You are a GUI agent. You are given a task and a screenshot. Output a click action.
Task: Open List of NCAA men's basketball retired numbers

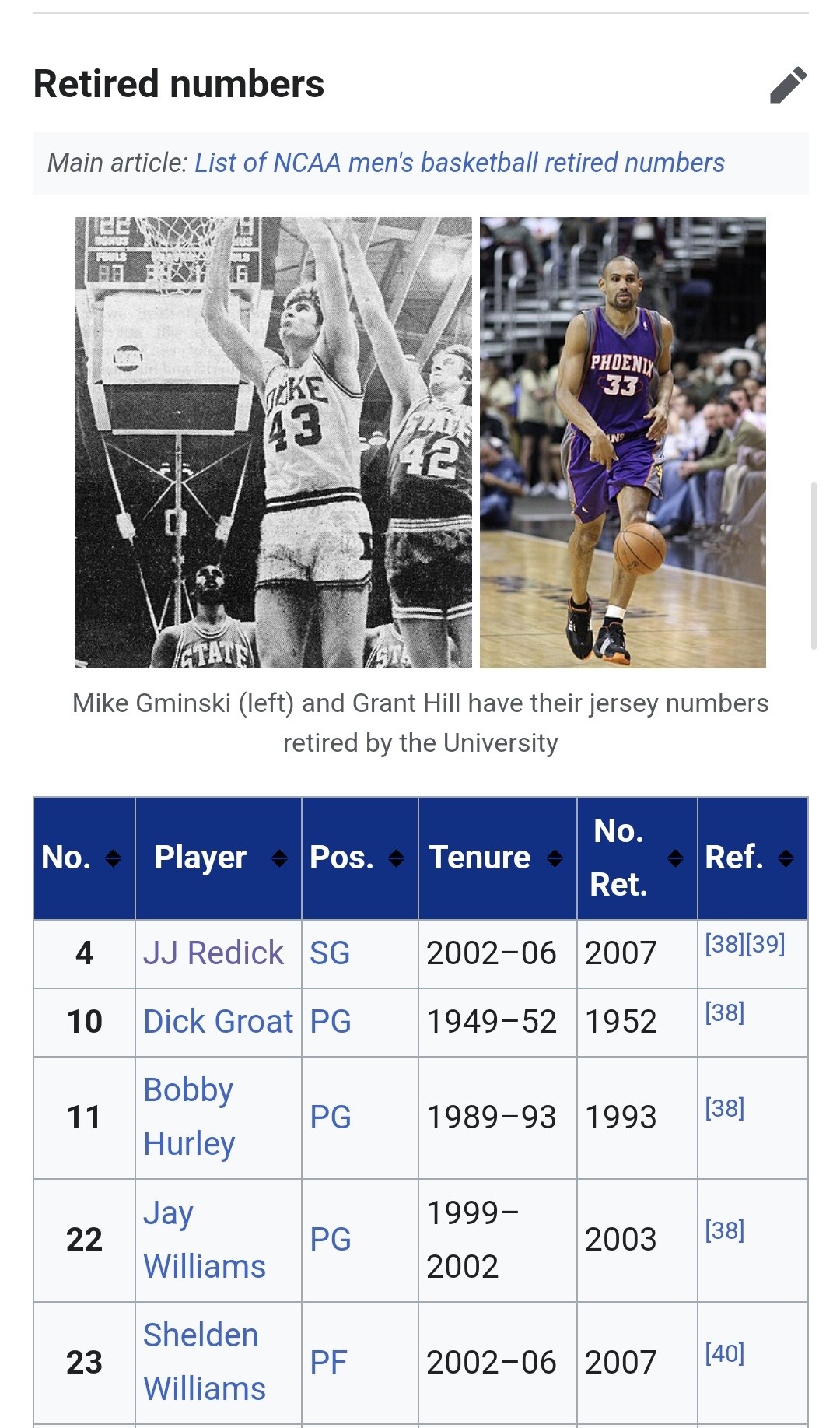(459, 163)
